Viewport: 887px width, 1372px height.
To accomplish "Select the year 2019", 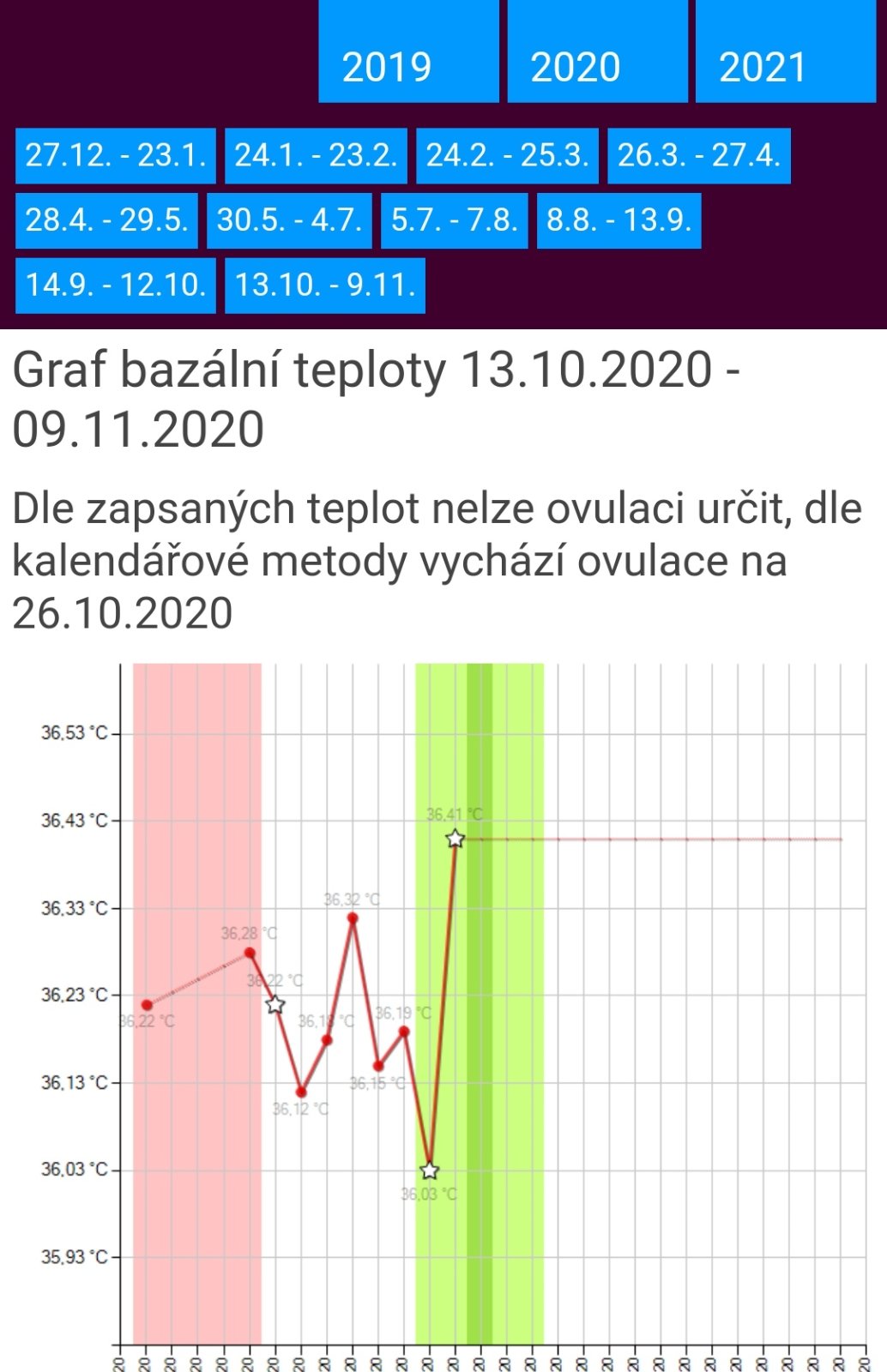I will tap(408, 51).
